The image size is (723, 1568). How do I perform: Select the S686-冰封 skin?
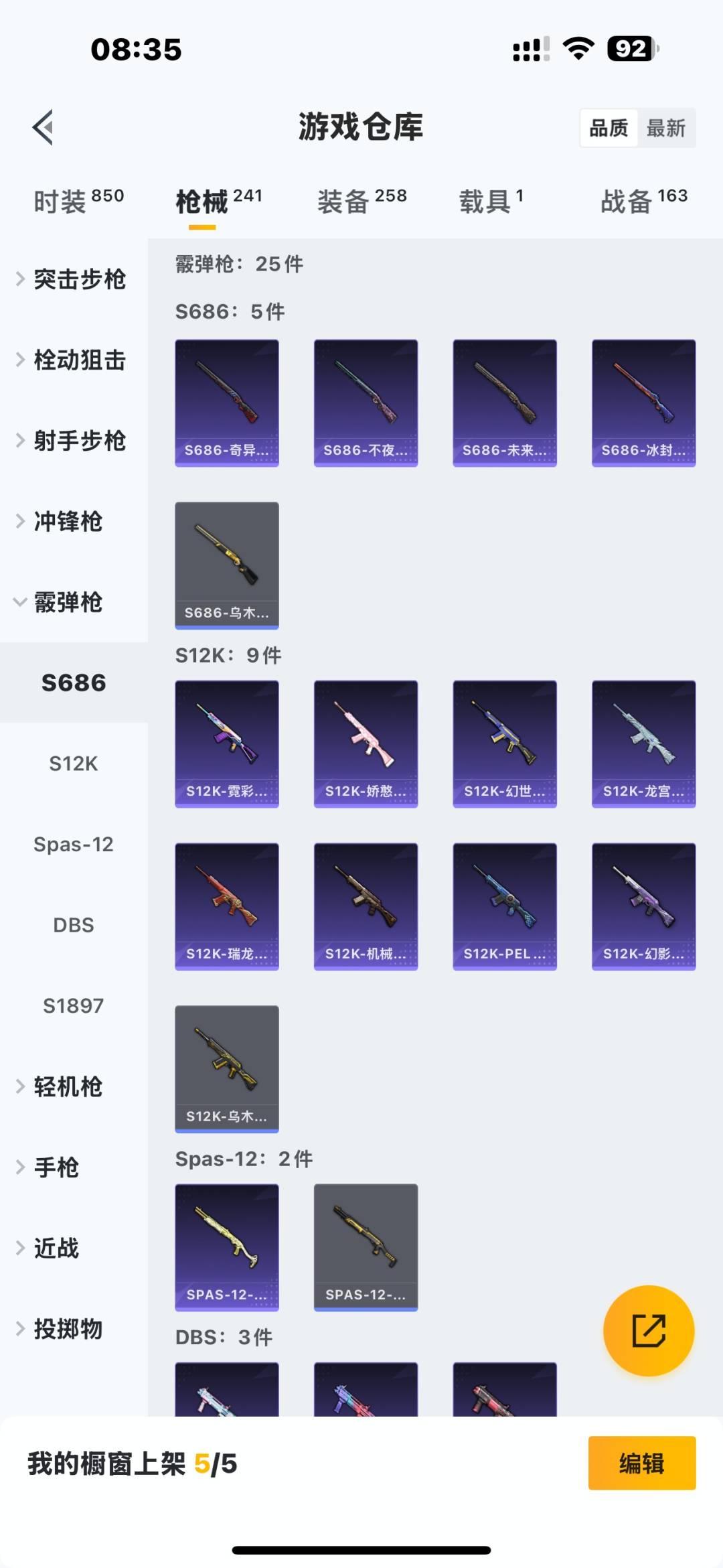click(x=643, y=401)
